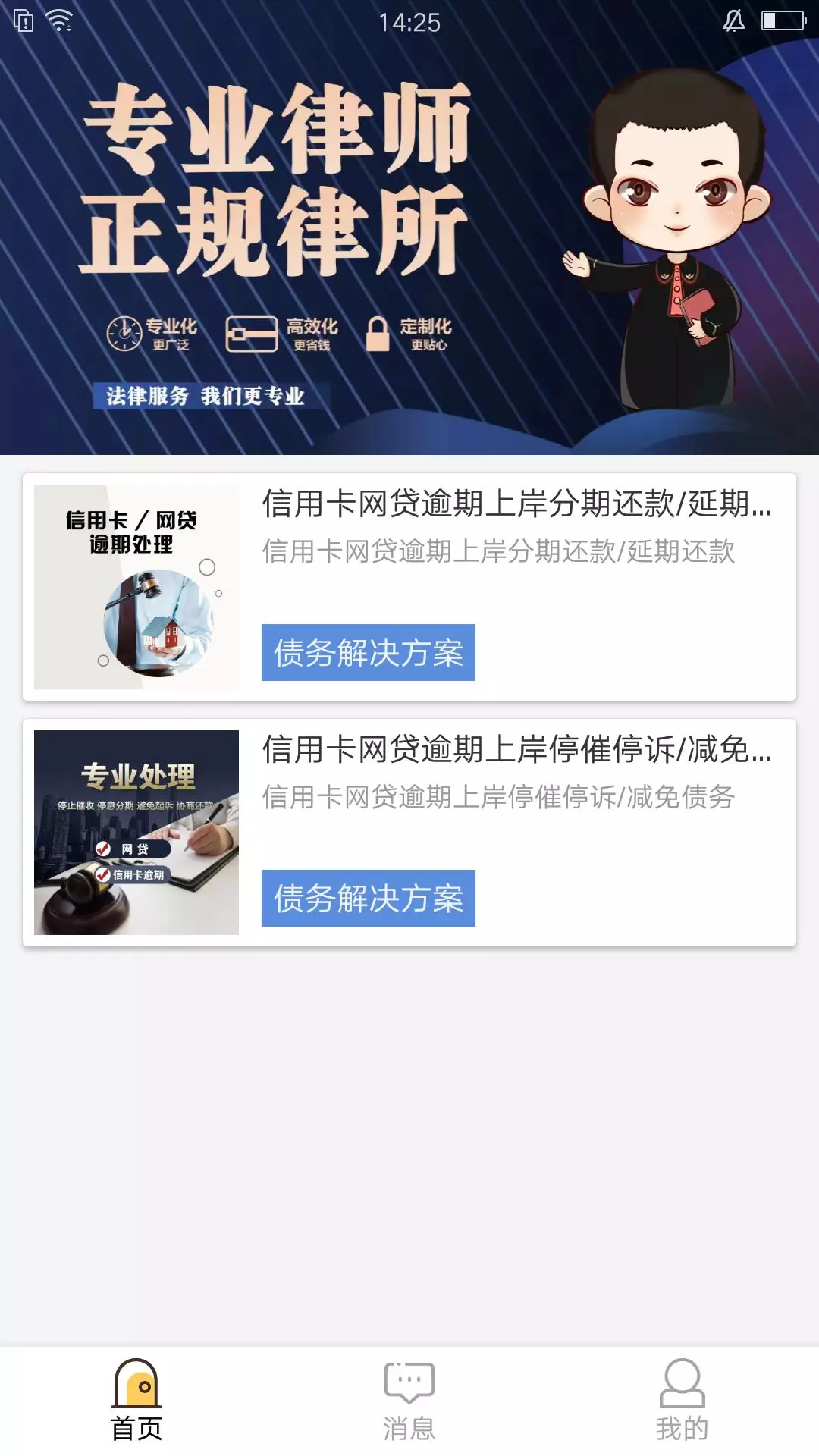
Task: Tap 债务解决方案 under 停催停诉/减免债务
Action: point(369,899)
